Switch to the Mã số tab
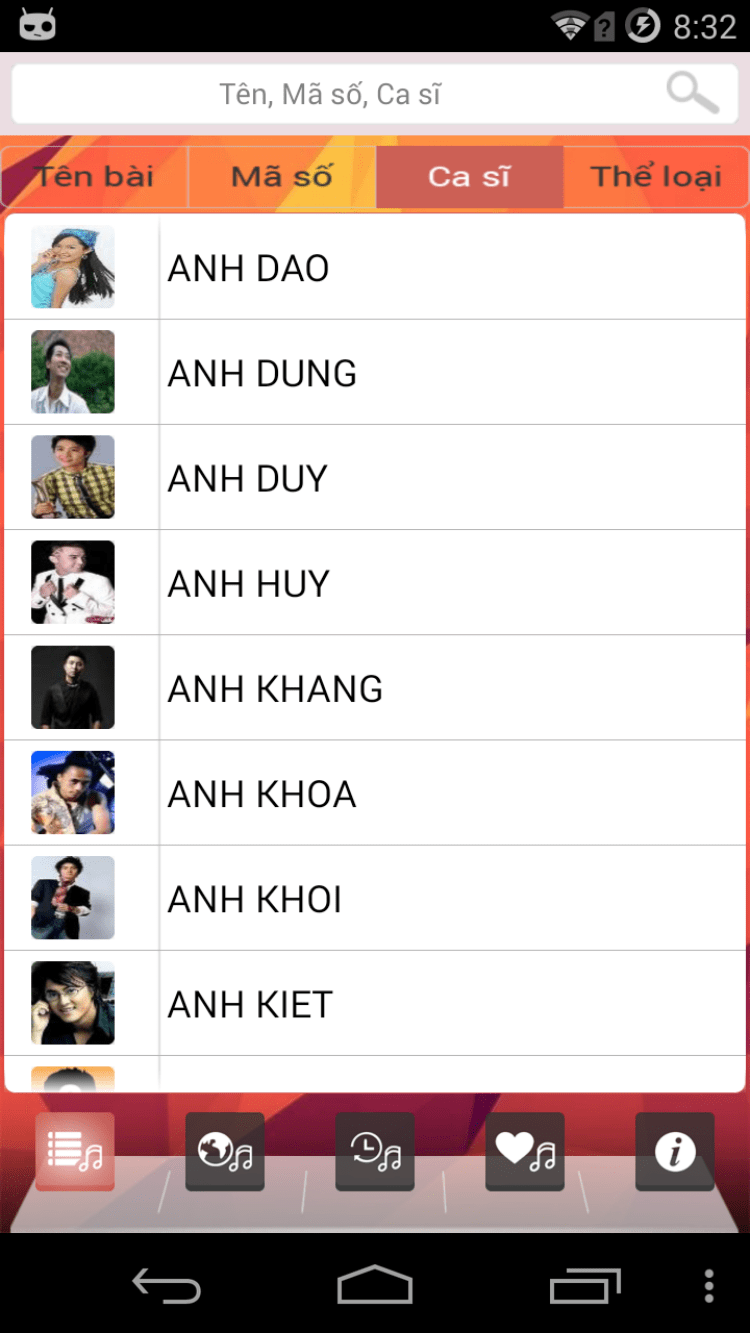 [x=282, y=177]
